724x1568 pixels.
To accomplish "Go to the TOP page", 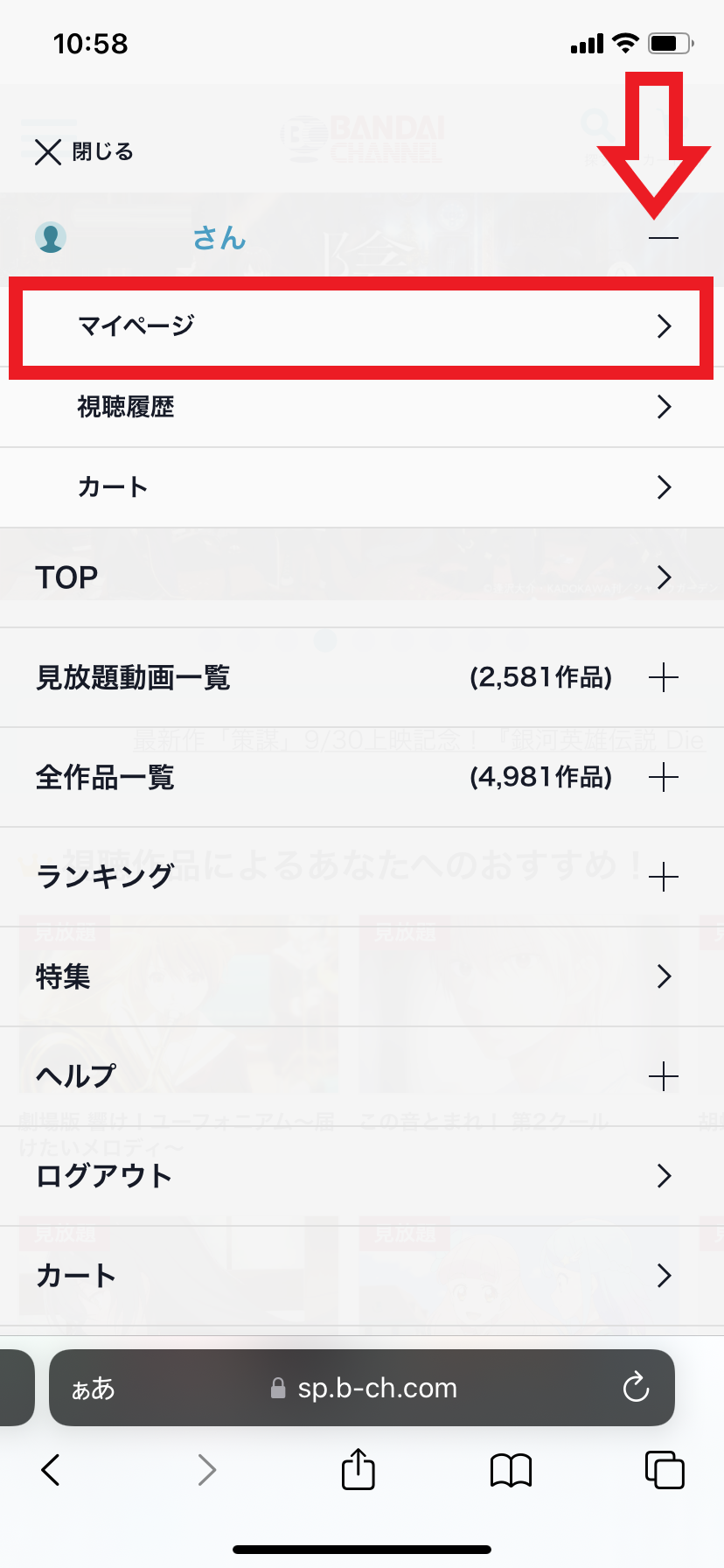I will click(x=361, y=577).
